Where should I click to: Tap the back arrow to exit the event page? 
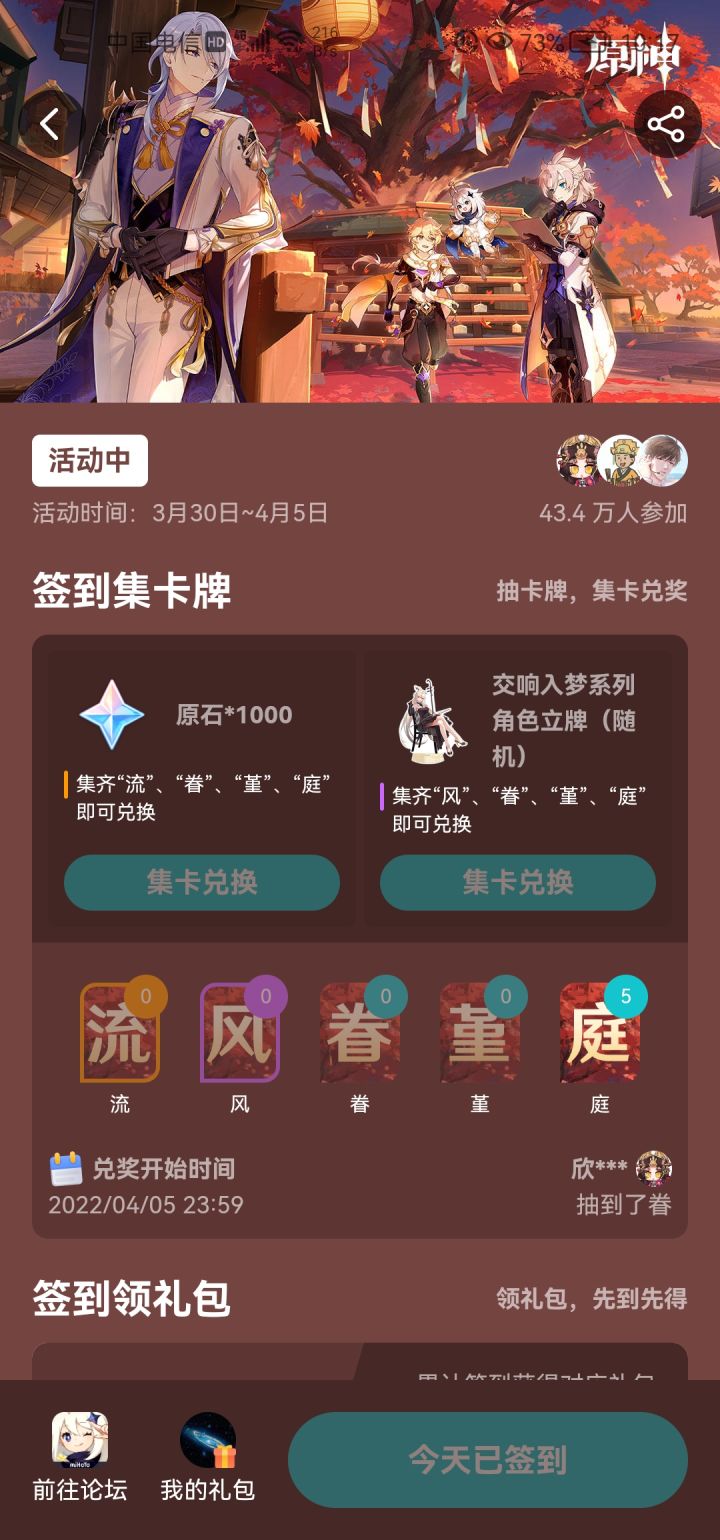pyautogui.click(x=47, y=122)
